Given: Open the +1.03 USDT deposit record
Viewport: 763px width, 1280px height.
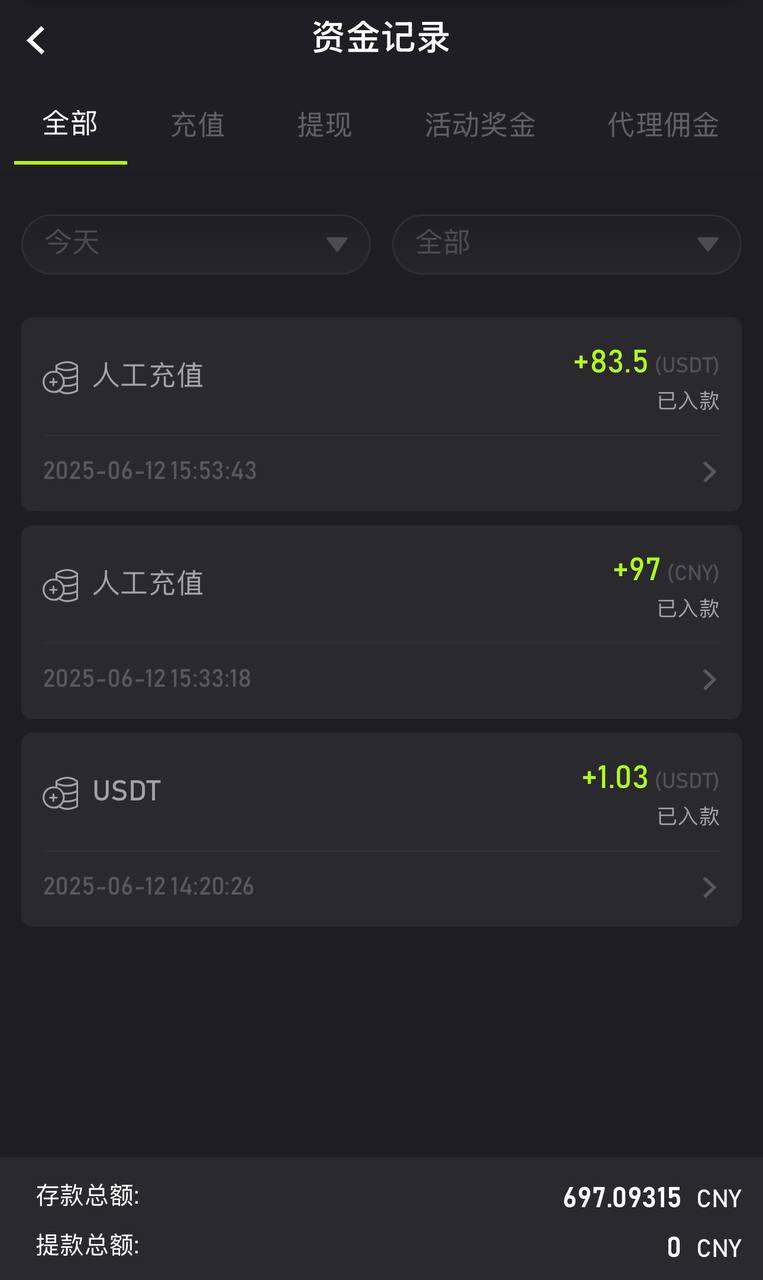Looking at the screenshot, I should 381,830.
